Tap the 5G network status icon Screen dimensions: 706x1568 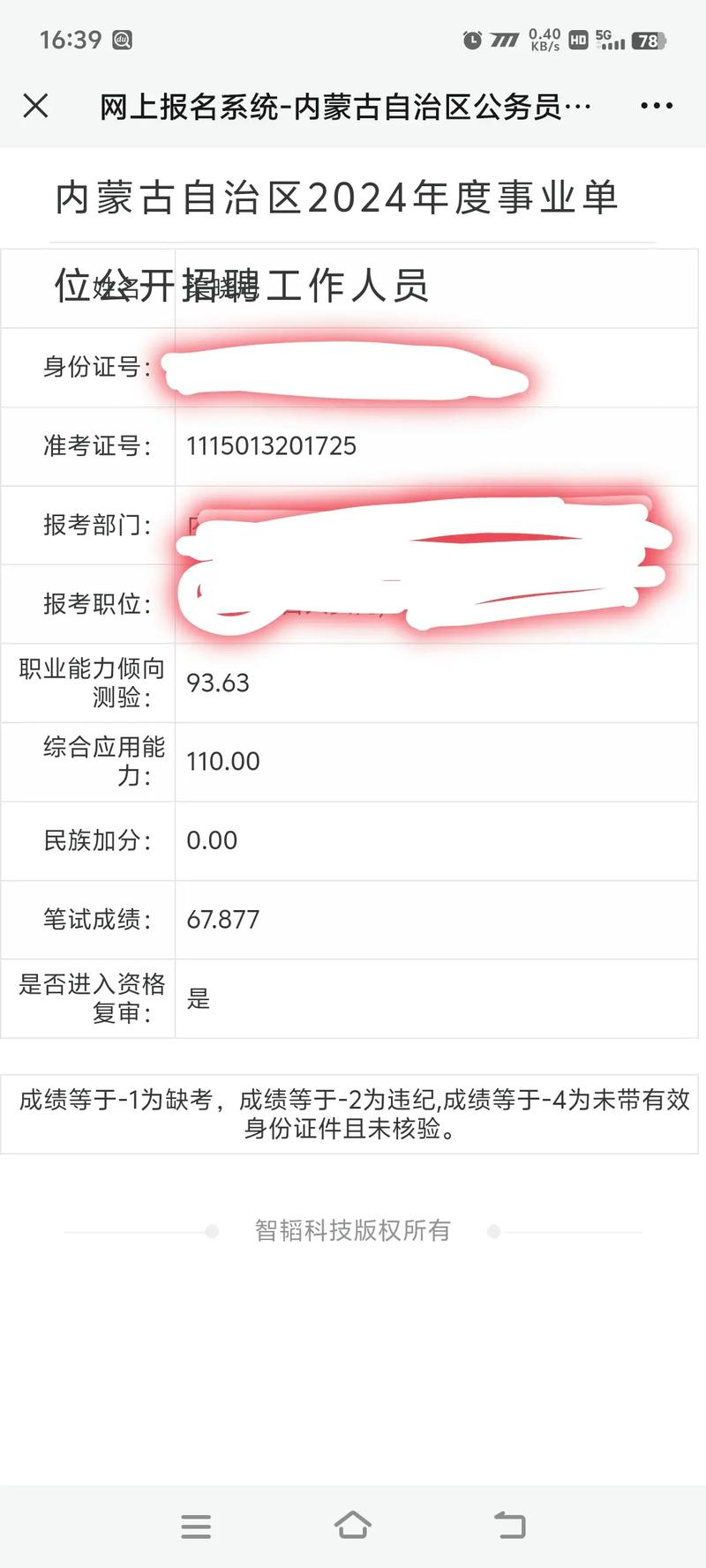click(x=612, y=39)
